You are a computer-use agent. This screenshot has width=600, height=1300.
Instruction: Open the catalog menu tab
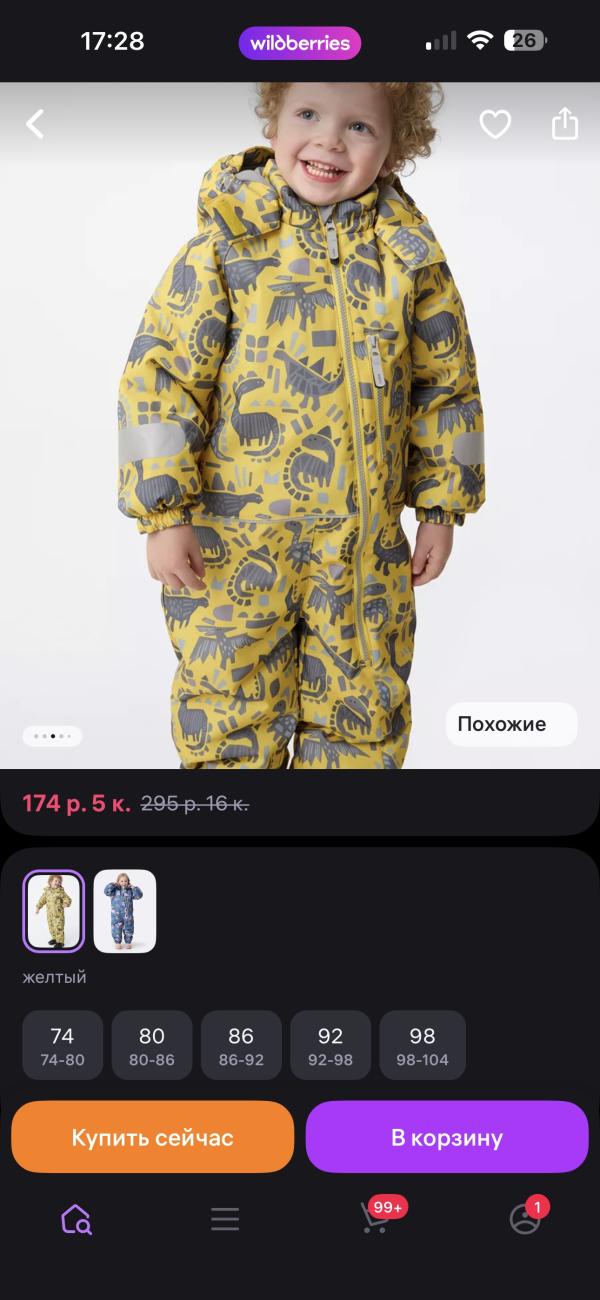point(225,1219)
